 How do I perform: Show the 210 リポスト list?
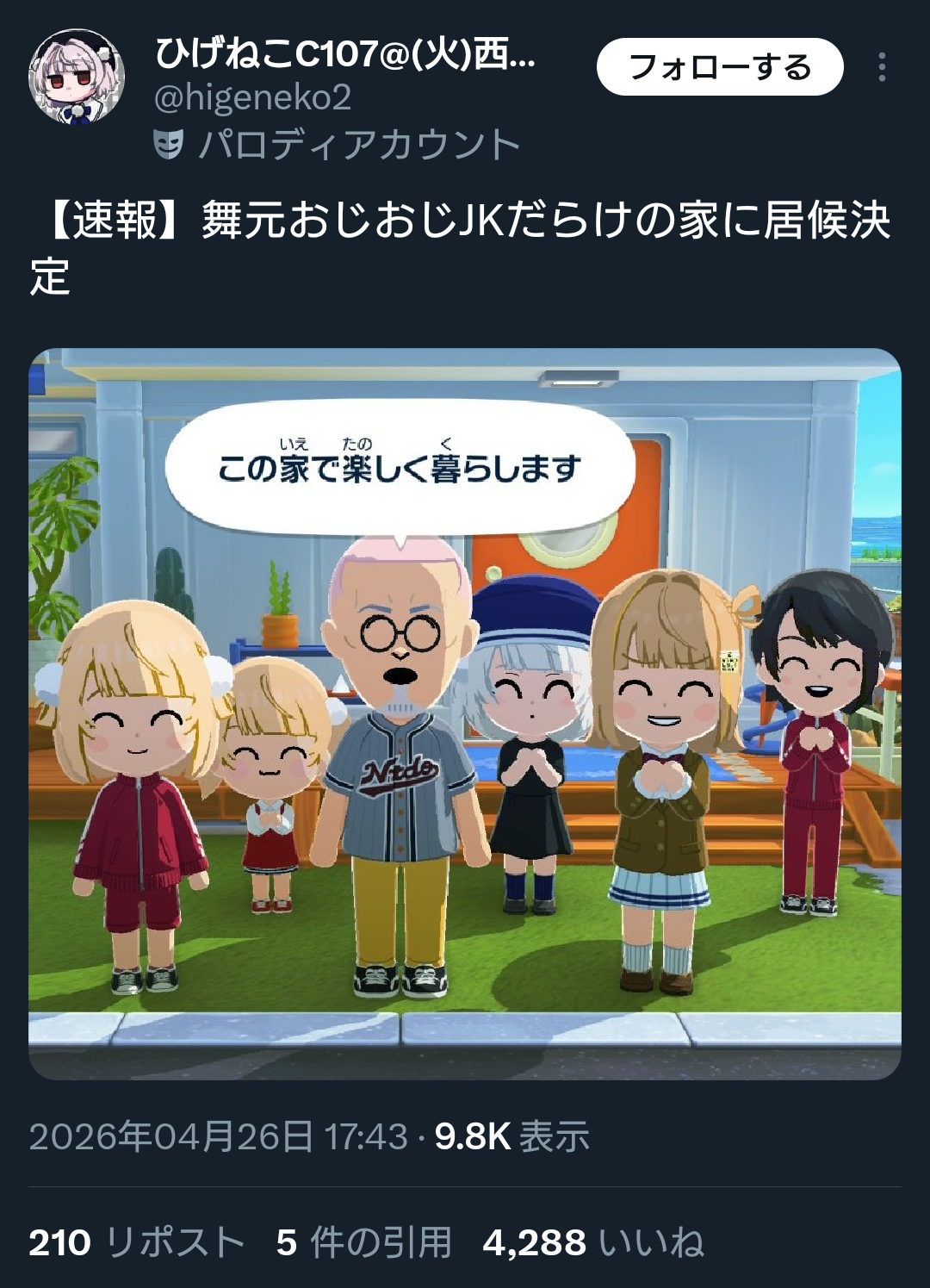137,1242
